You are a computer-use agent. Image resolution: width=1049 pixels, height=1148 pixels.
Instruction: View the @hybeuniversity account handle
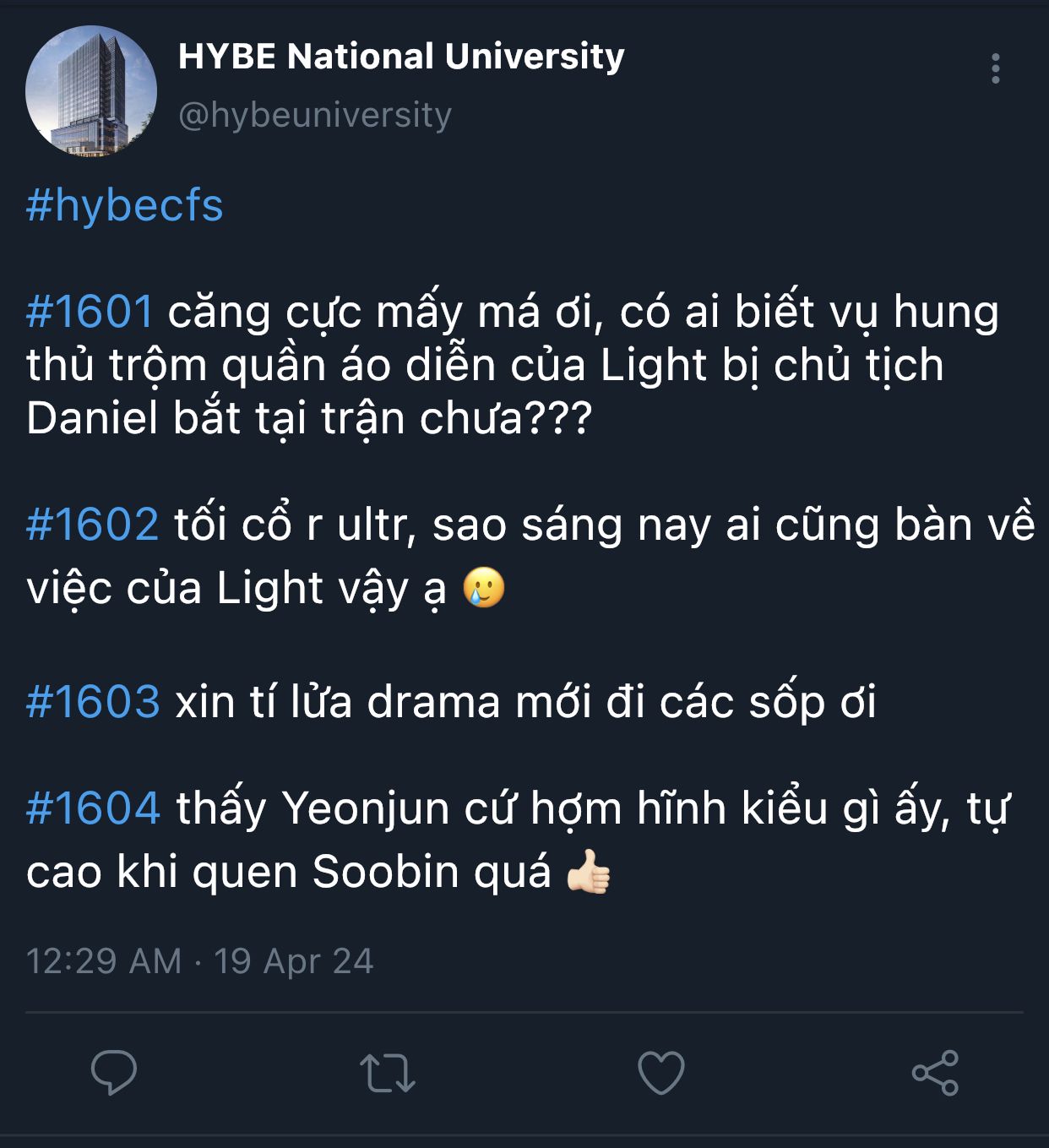[315, 115]
